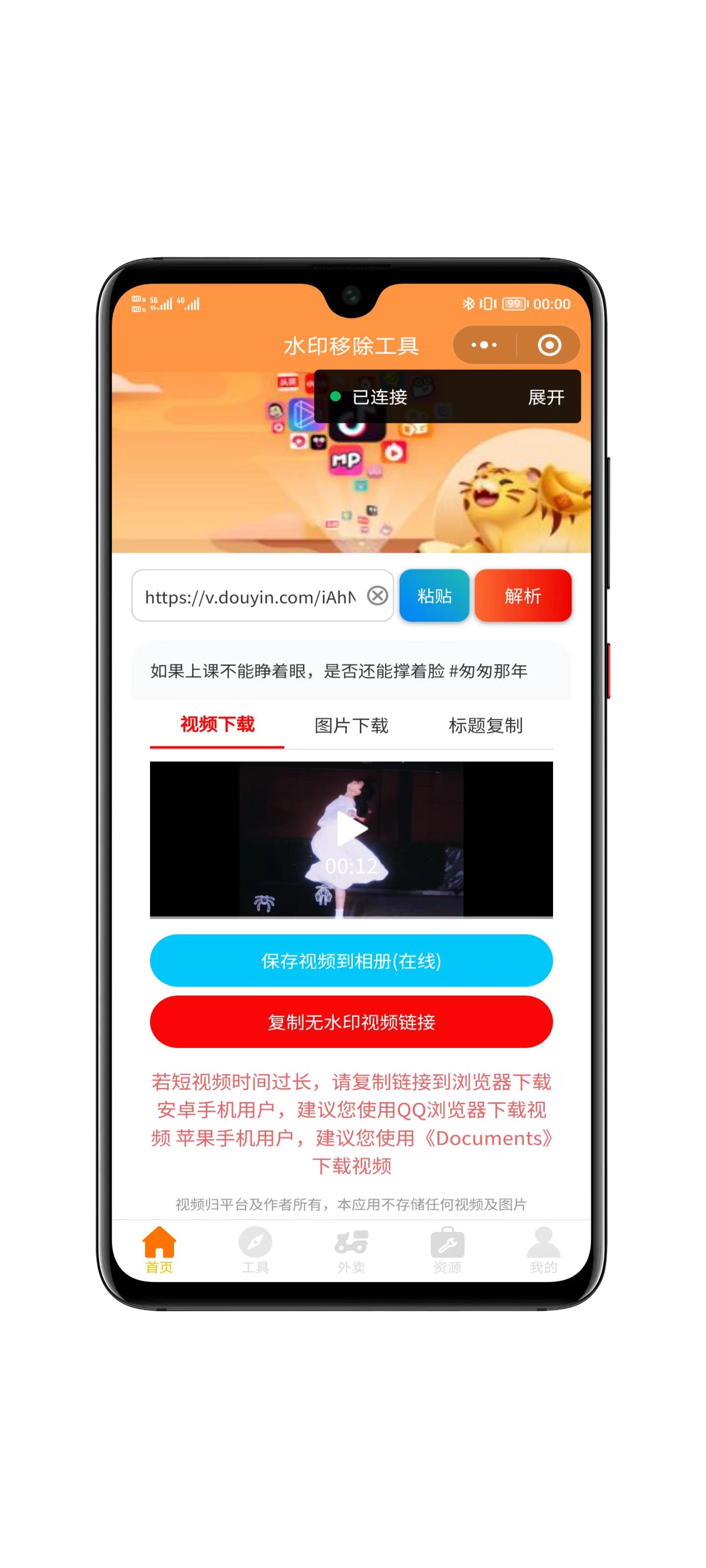Open the 外卖 tab

[x=352, y=1249]
